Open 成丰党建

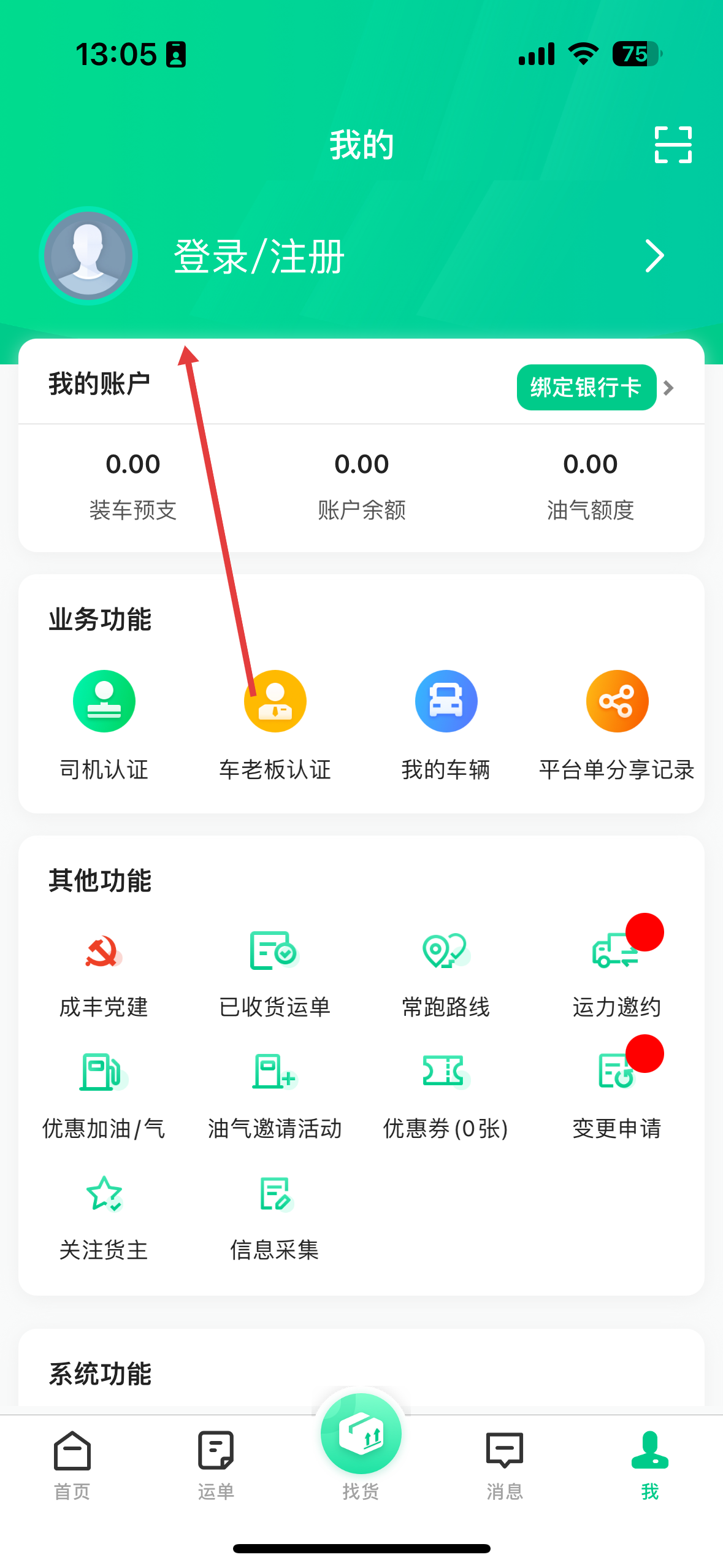104,975
